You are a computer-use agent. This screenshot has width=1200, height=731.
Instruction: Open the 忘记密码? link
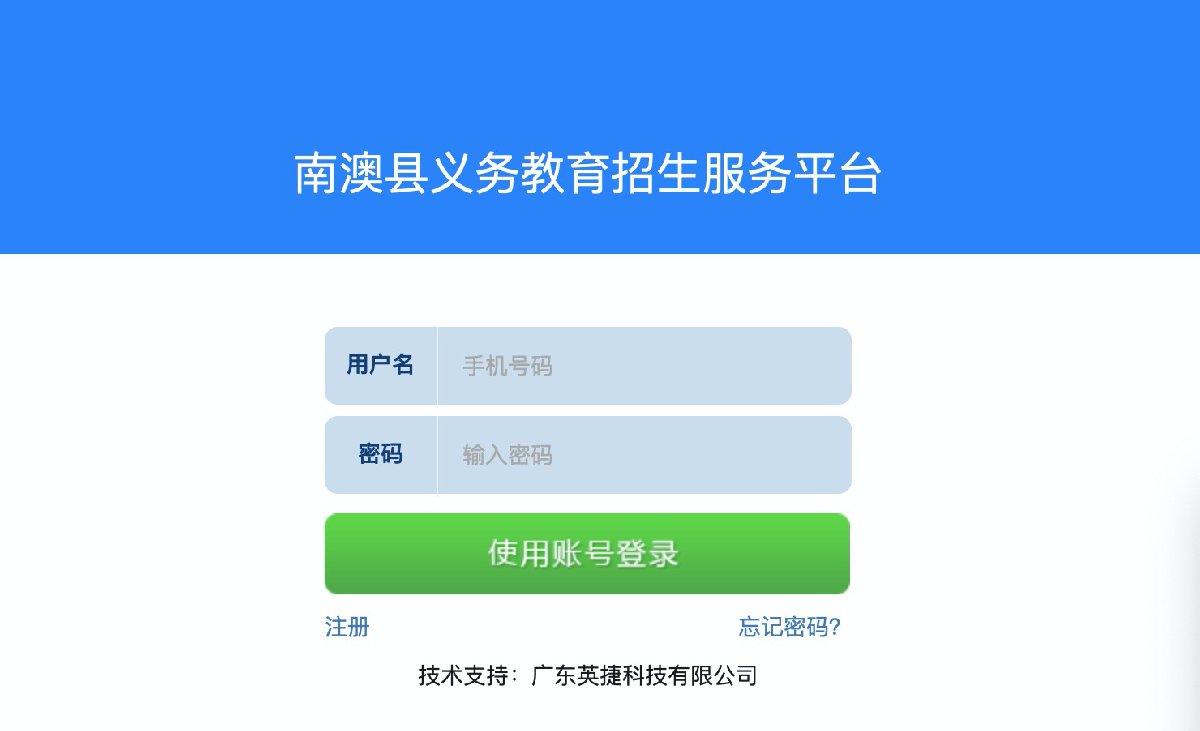point(789,627)
